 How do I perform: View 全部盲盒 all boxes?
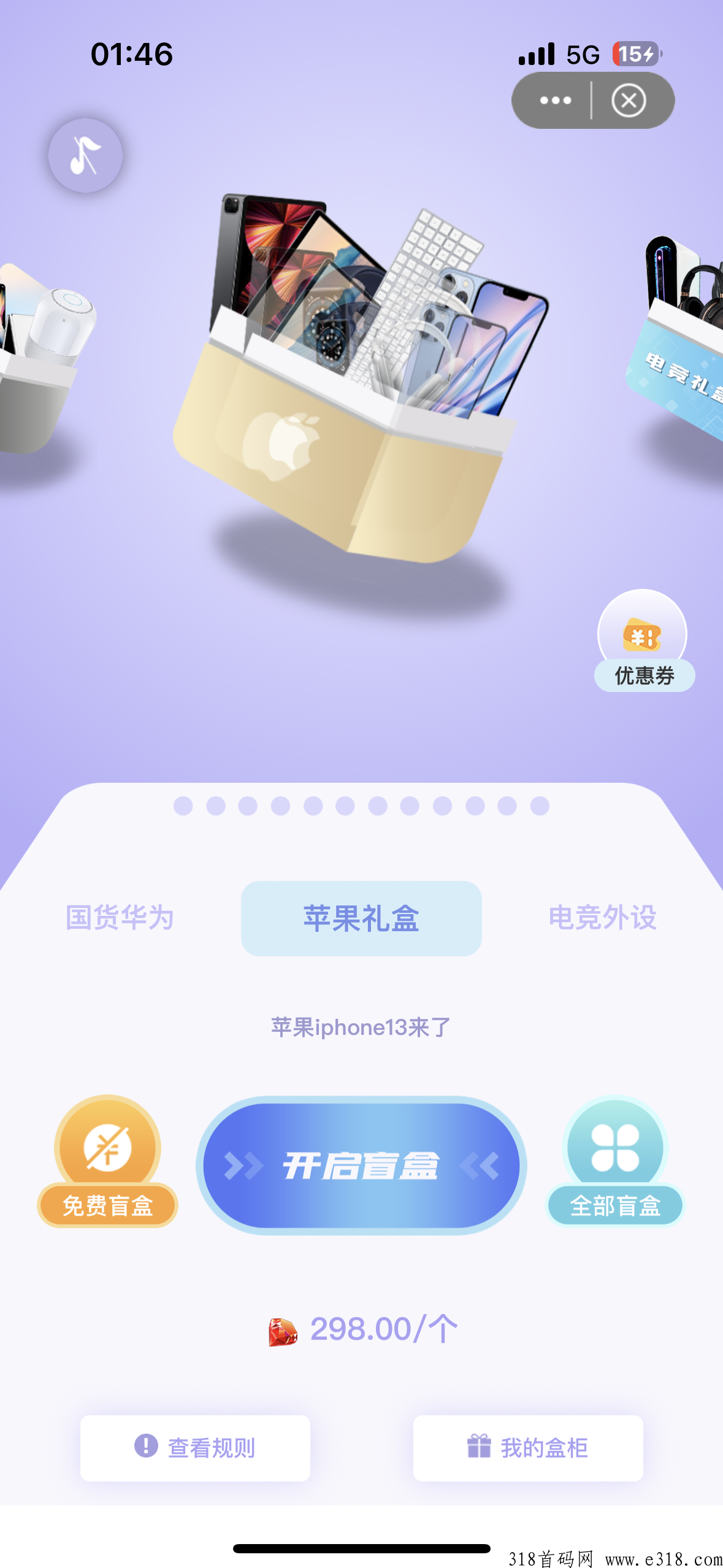[615, 1161]
